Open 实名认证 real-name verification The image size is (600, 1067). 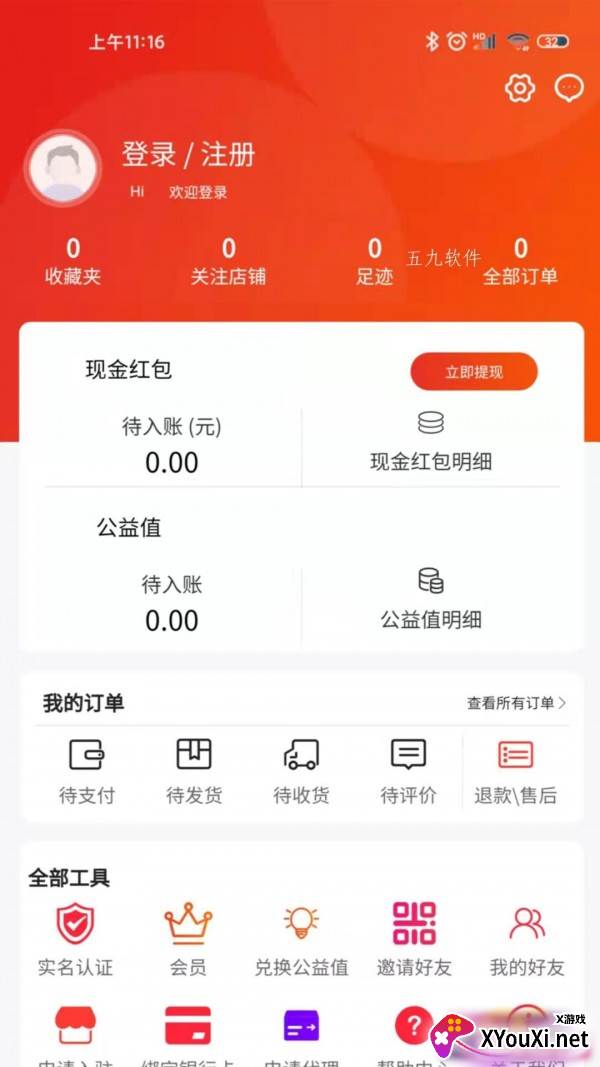[x=75, y=940]
